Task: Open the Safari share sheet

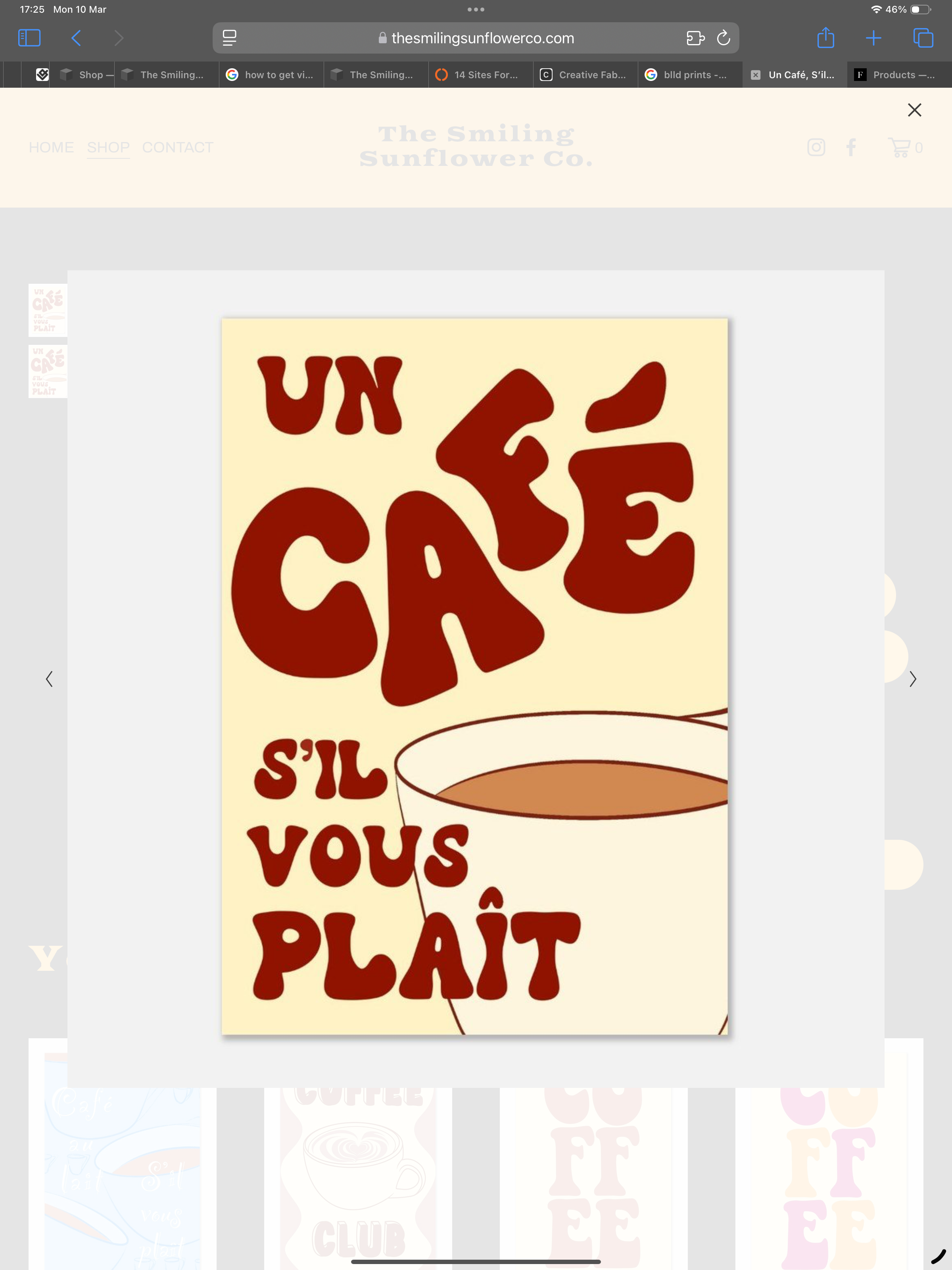Action: (x=825, y=38)
